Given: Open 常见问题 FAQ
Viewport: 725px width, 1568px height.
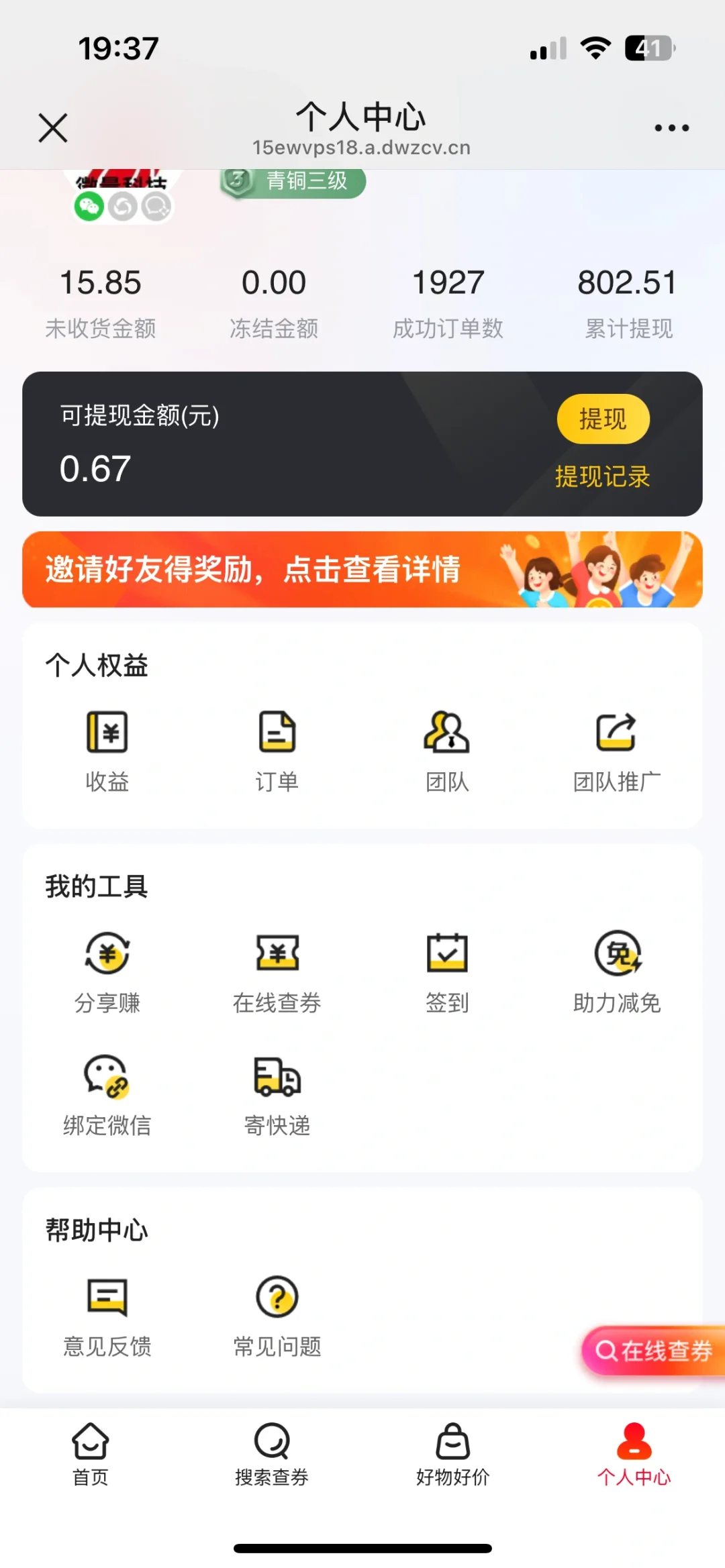Looking at the screenshot, I should 277,1315.
